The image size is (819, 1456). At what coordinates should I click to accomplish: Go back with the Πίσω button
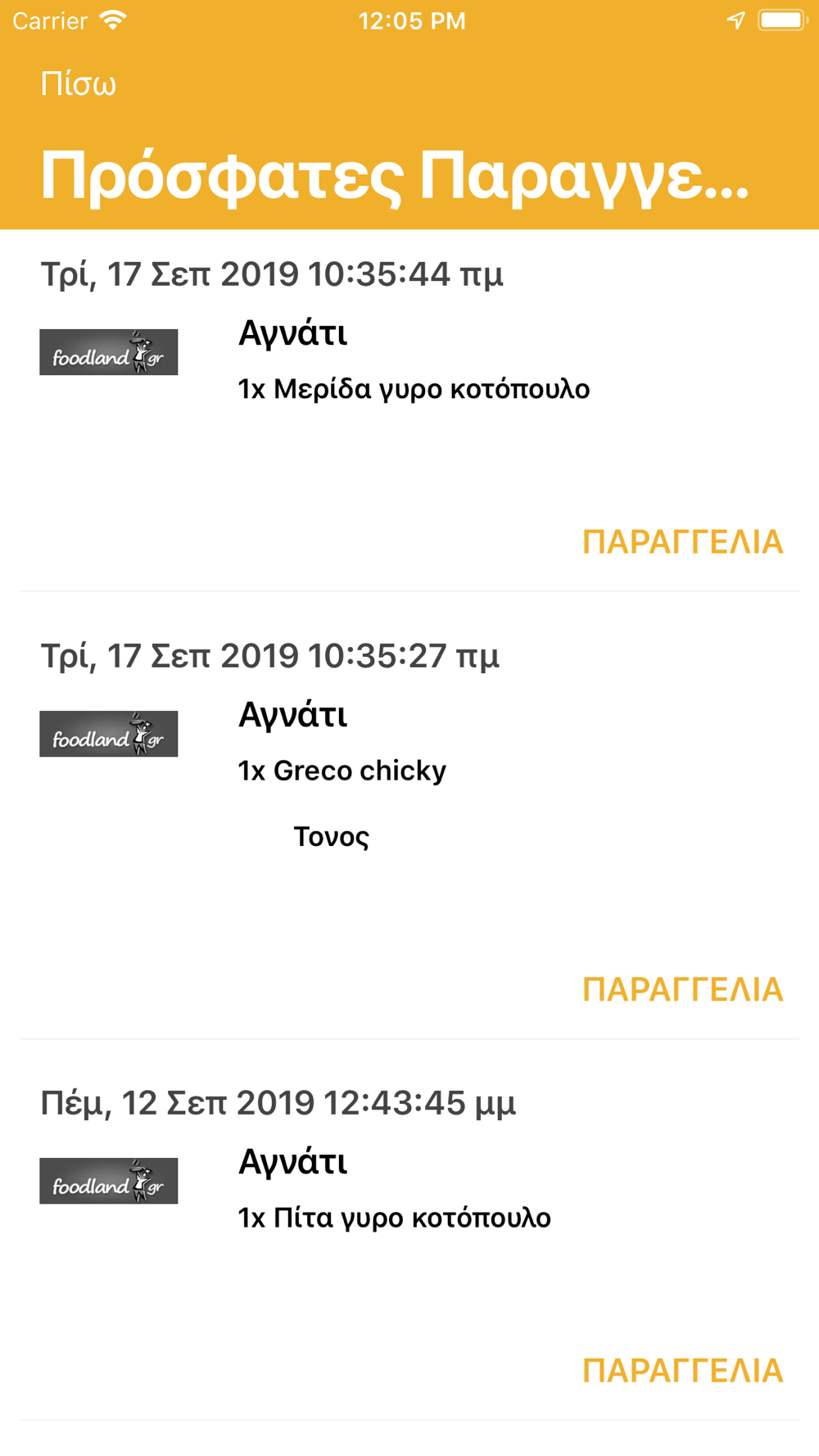point(79,84)
